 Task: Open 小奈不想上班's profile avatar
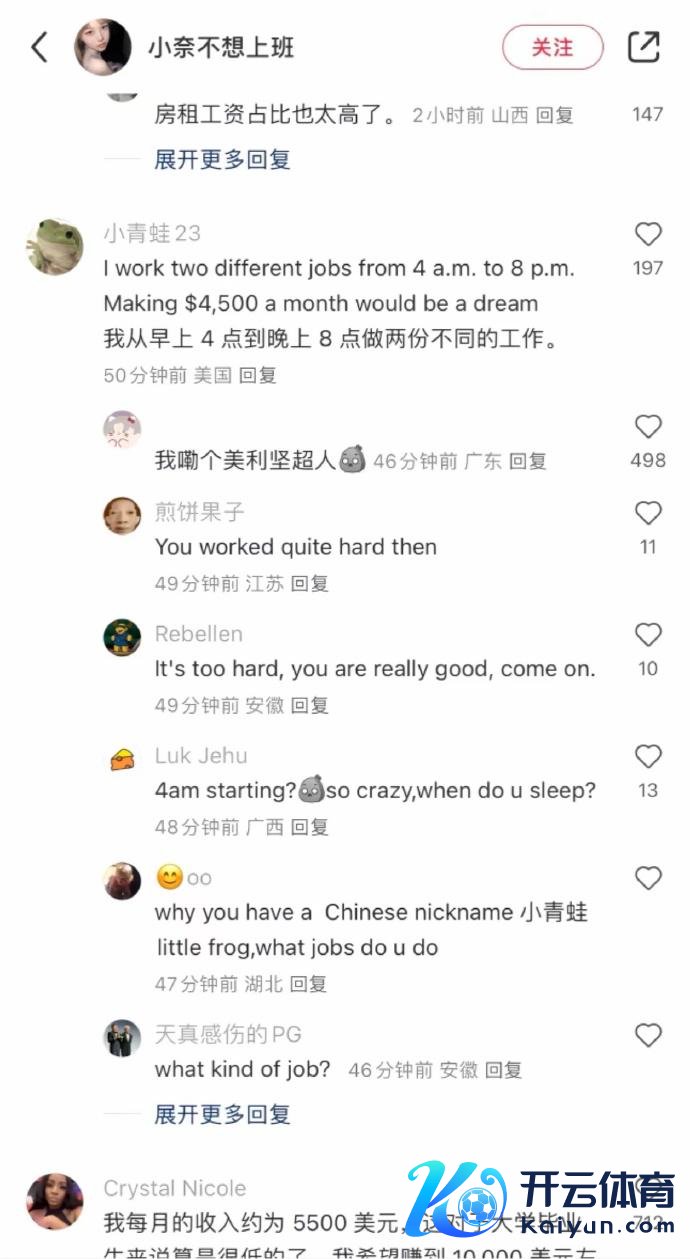pos(103,47)
